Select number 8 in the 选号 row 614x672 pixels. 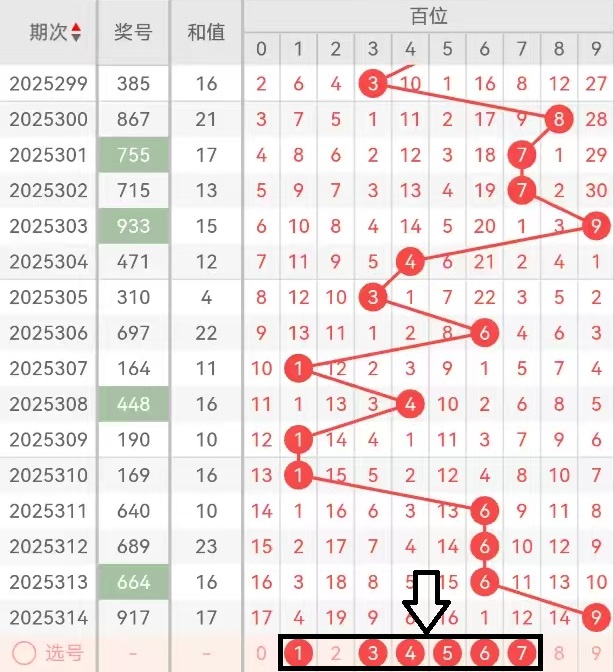pos(559,654)
